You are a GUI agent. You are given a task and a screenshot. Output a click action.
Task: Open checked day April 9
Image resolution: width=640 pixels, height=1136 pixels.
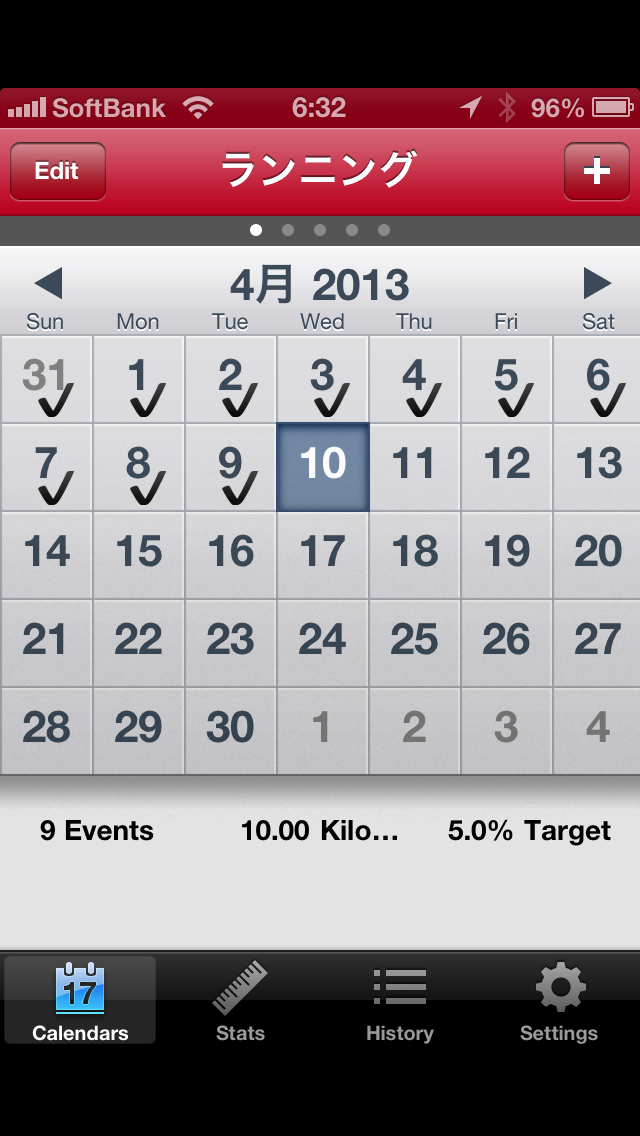231,467
